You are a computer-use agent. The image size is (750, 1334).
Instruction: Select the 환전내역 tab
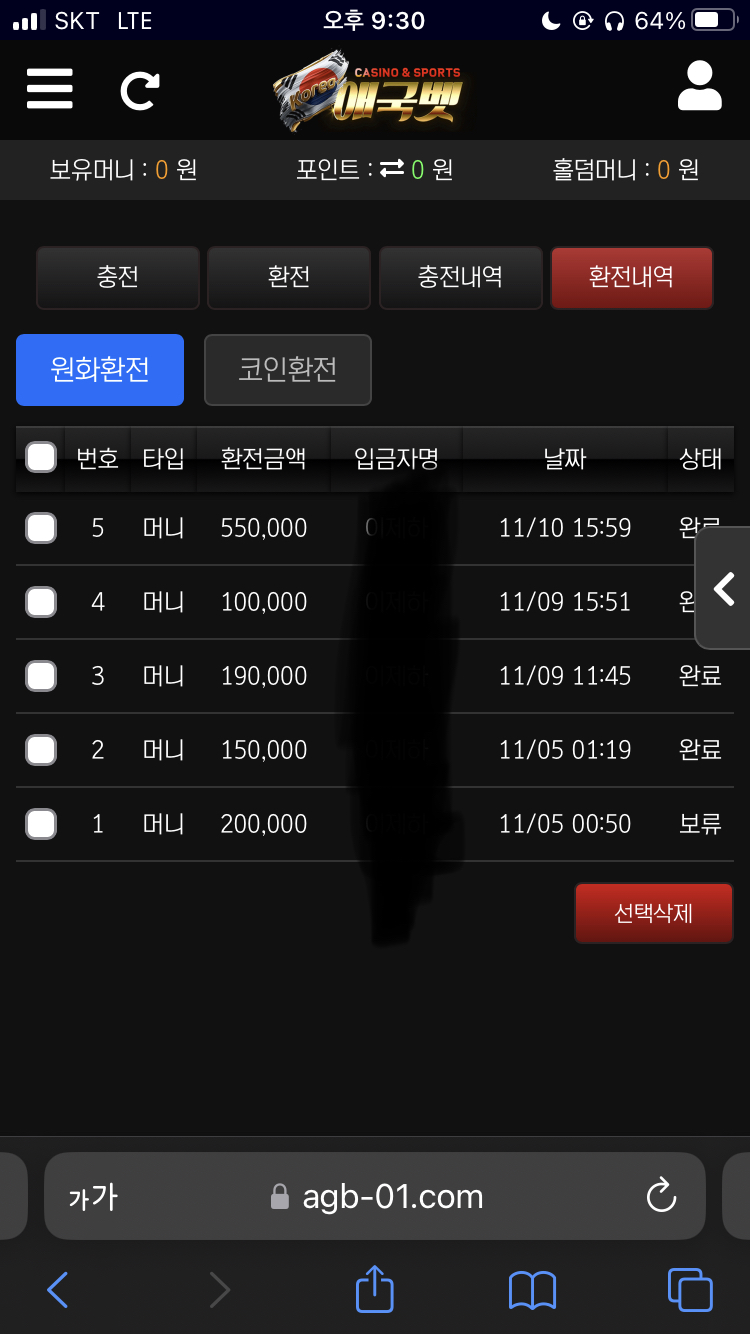coord(631,277)
